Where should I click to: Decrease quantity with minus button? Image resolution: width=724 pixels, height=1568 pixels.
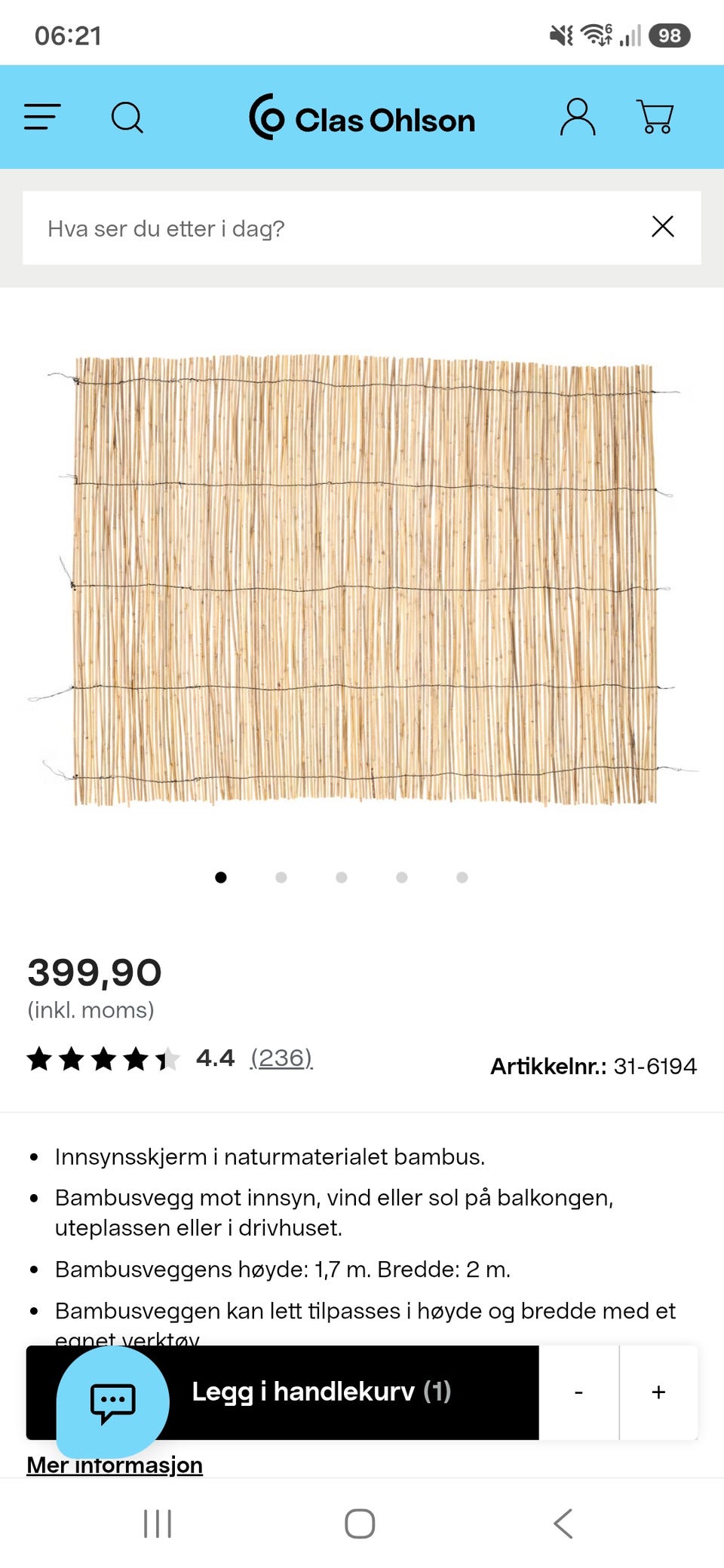[x=578, y=1392]
